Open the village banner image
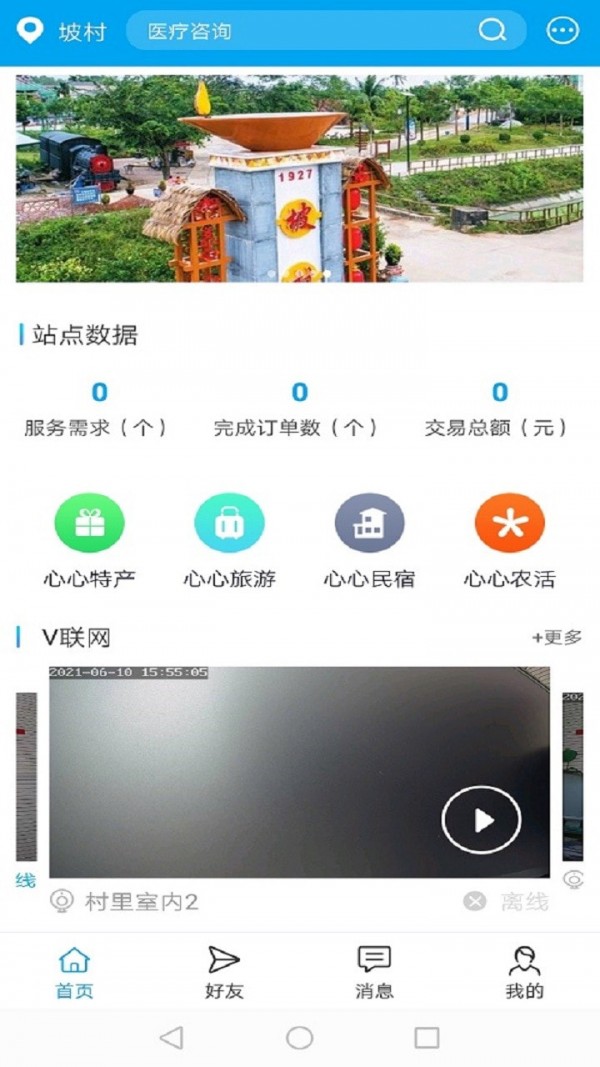 [299, 178]
